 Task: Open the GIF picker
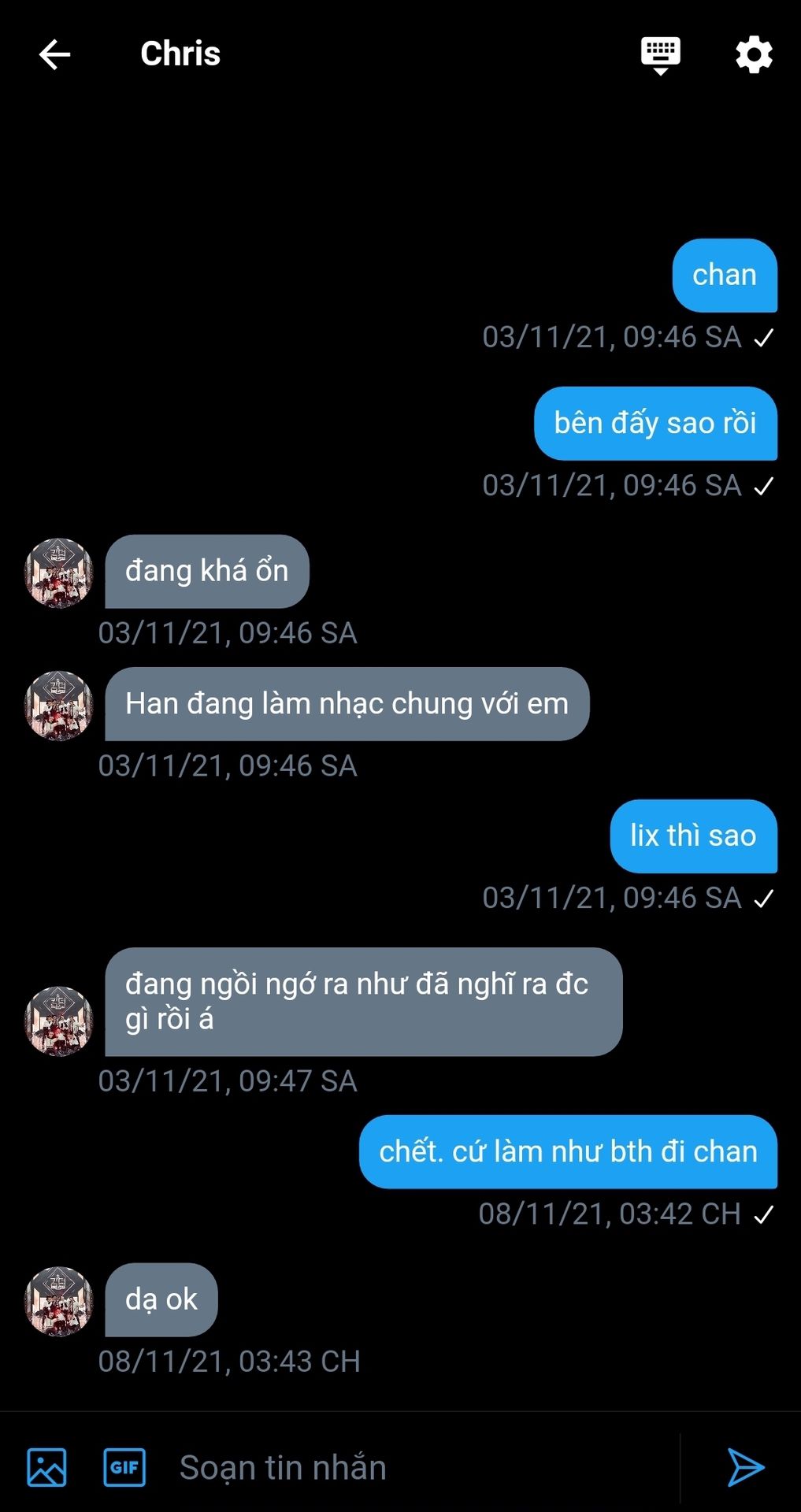click(124, 1467)
